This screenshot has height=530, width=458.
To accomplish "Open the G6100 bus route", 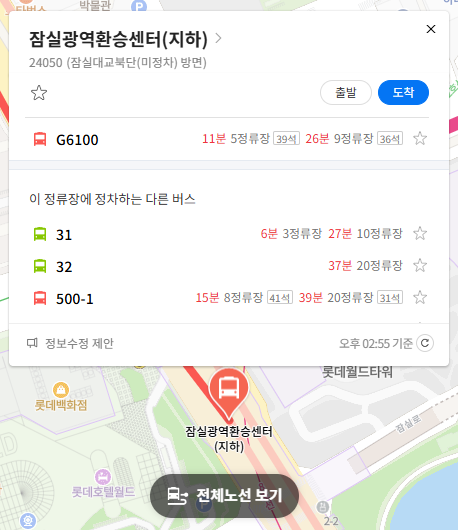I will (x=77, y=140).
